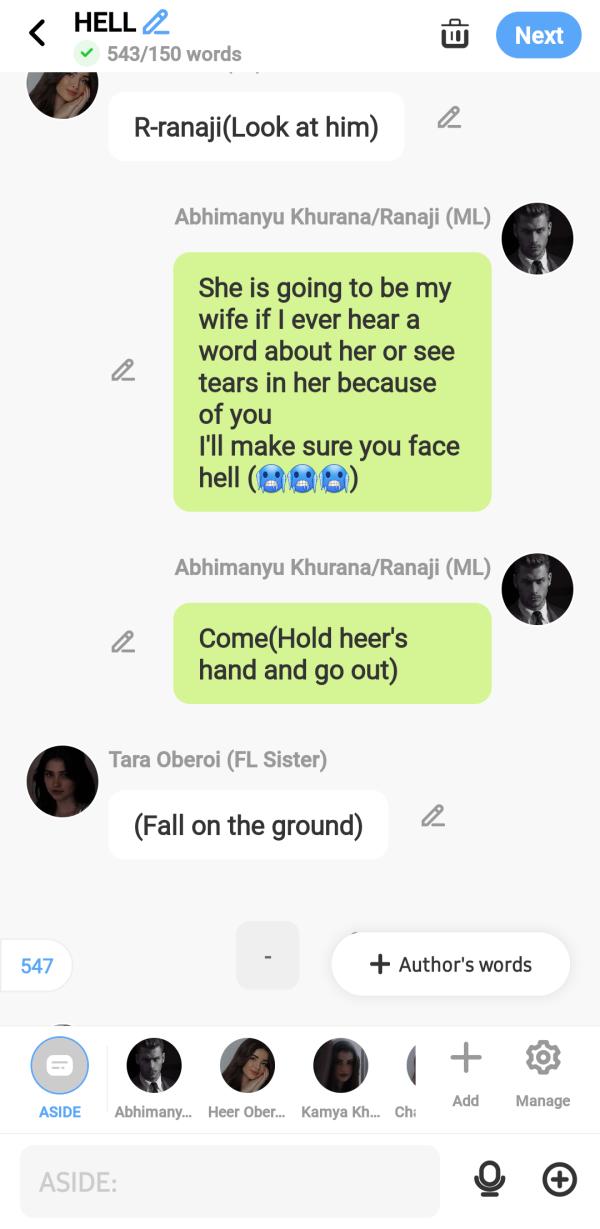Add a new character

click(x=465, y=1070)
